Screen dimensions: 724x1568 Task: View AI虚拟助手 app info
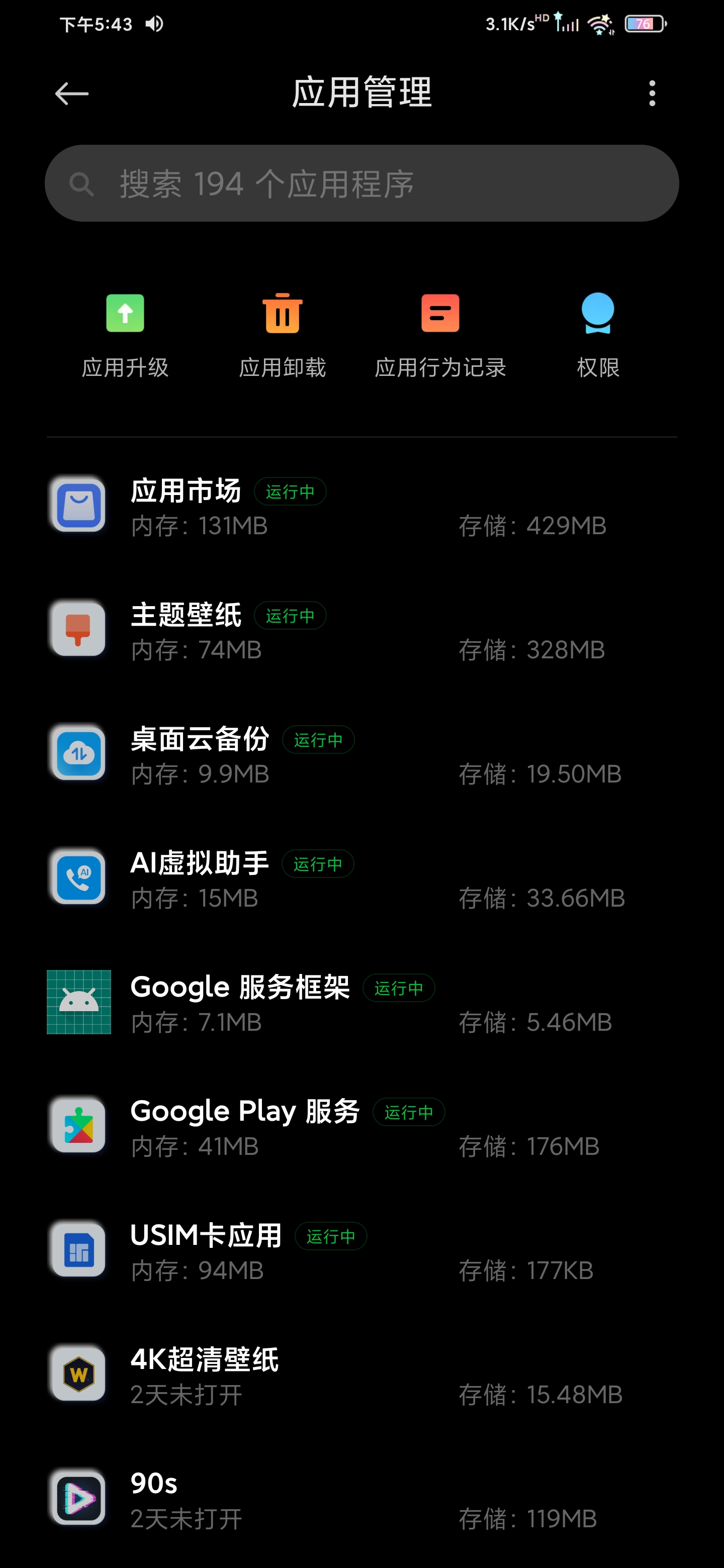(361, 879)
